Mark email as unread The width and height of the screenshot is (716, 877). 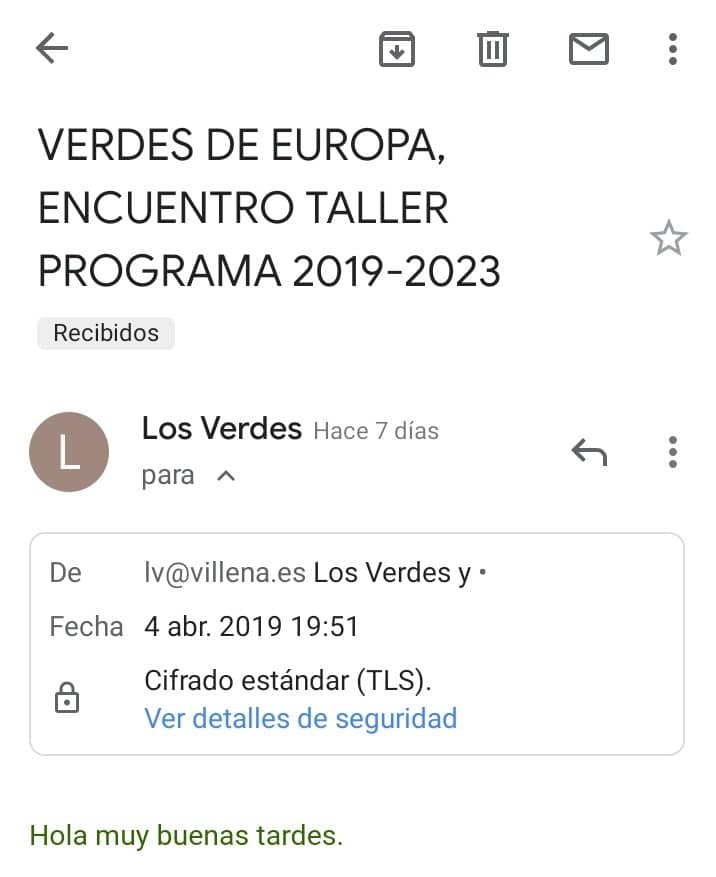[x=588, y=48]
